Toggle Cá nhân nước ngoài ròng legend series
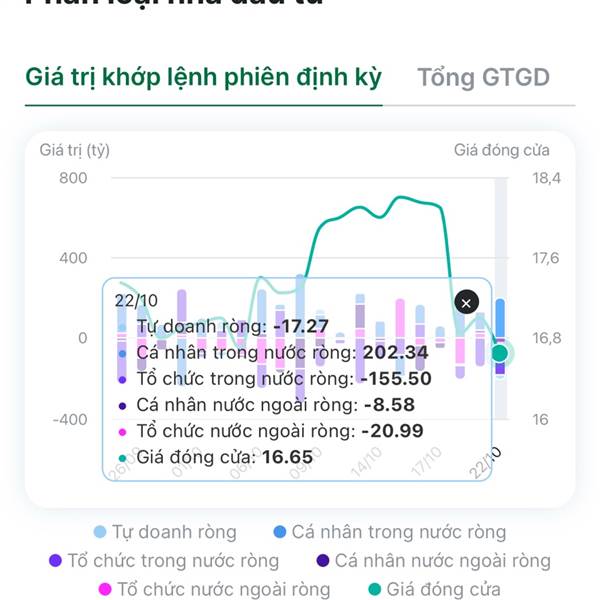 [x=434, y=561]
